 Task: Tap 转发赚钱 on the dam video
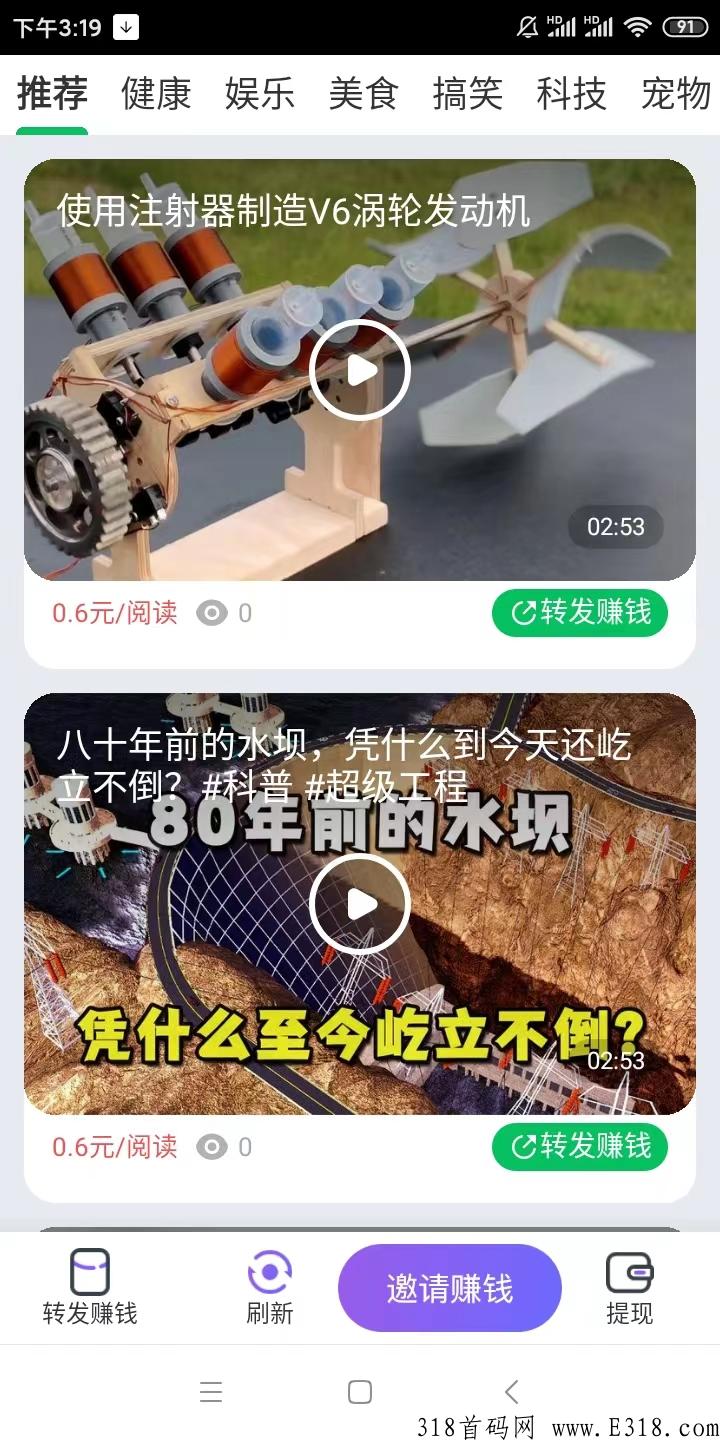580,1147
